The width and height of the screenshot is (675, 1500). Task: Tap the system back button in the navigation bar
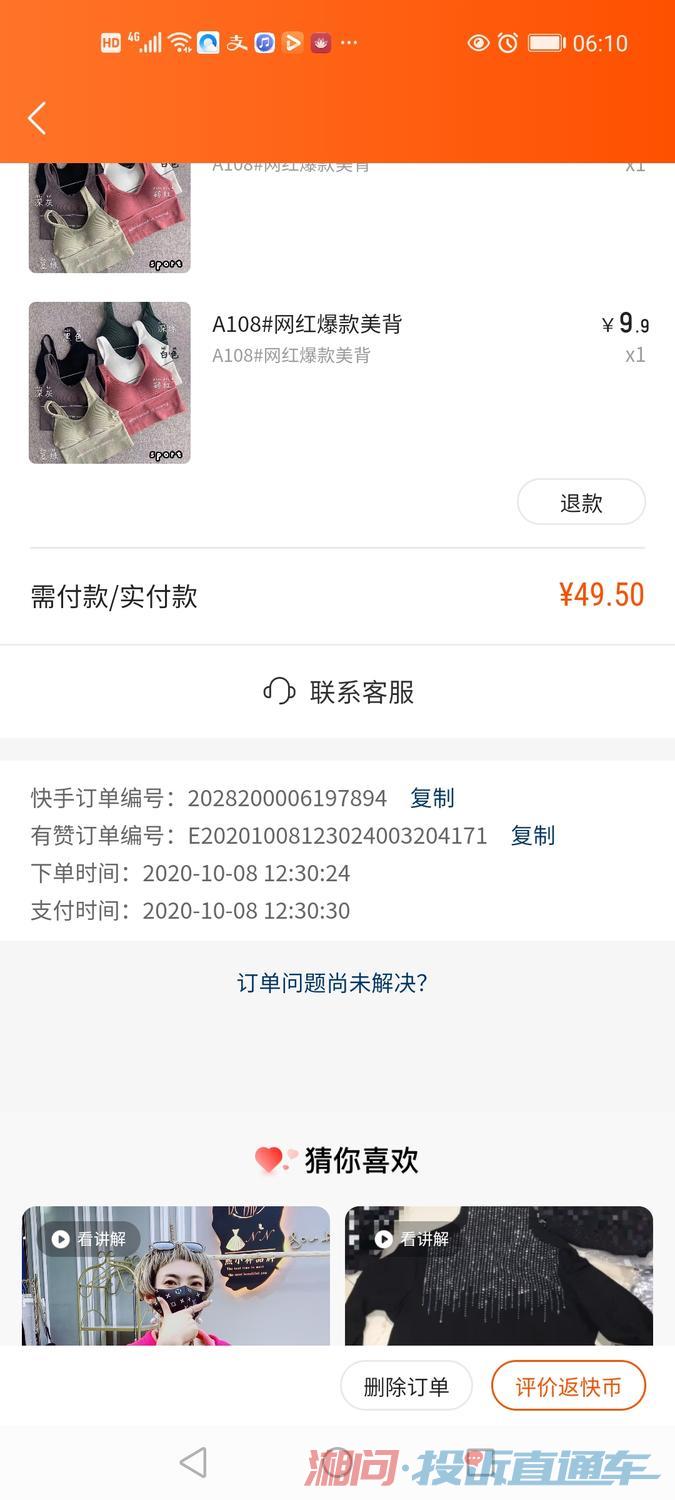(x=193, y=1463)
